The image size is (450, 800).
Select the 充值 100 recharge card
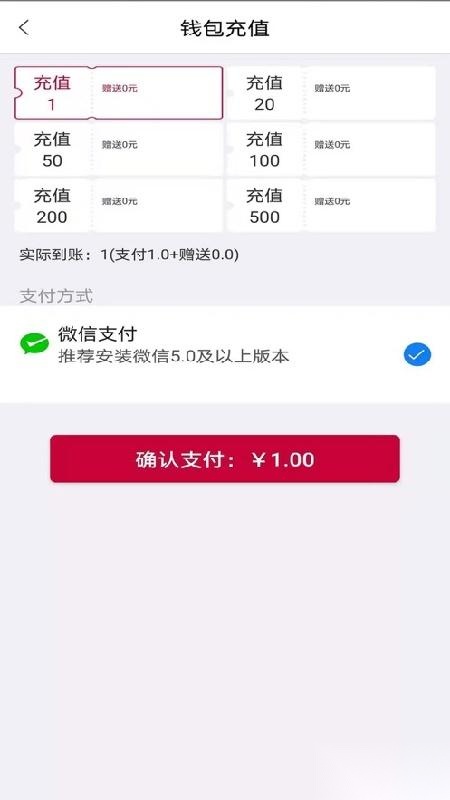point(331,149)
